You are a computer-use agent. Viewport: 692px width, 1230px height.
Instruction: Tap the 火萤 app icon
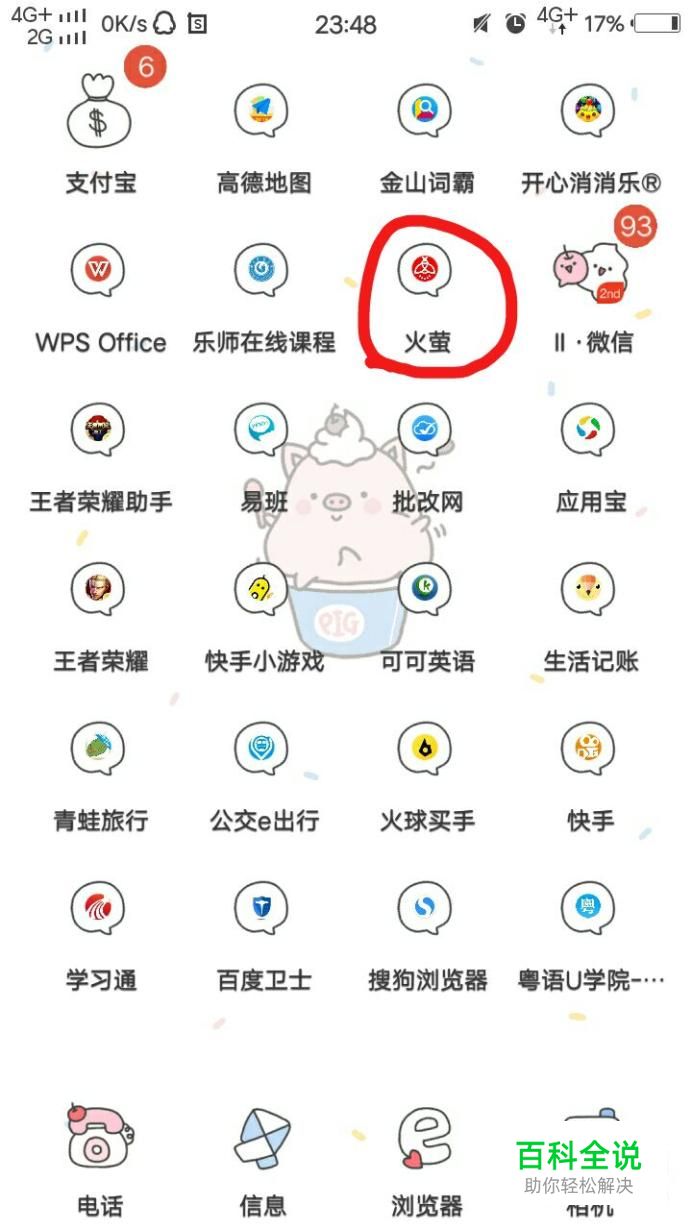[x=425, y=271]
